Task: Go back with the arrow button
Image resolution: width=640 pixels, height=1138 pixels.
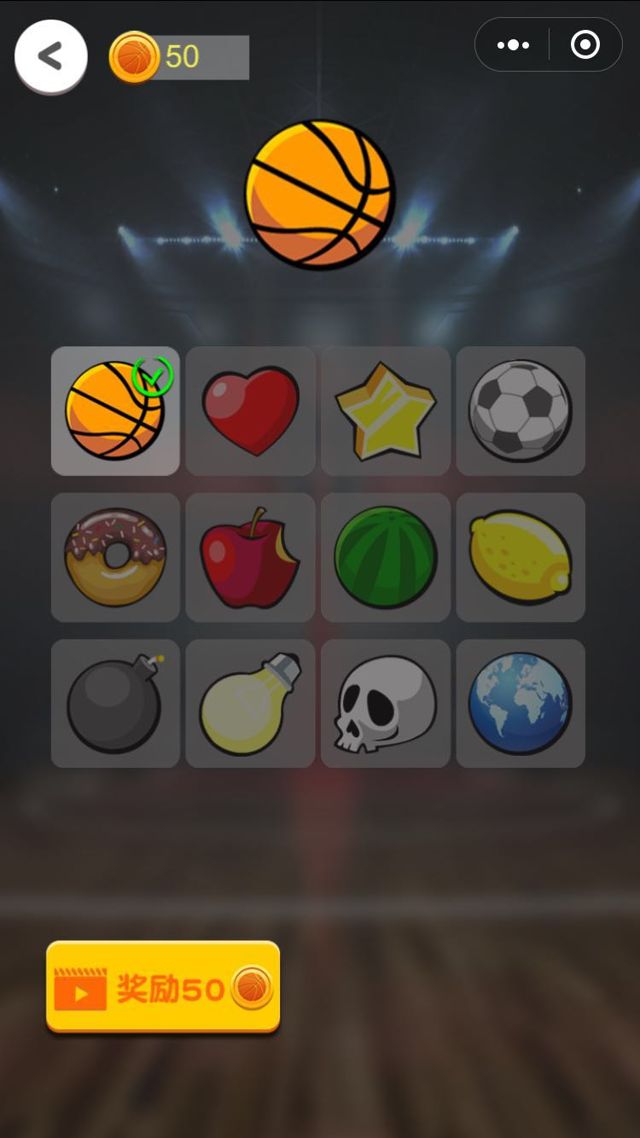Action: click(50, 56)
